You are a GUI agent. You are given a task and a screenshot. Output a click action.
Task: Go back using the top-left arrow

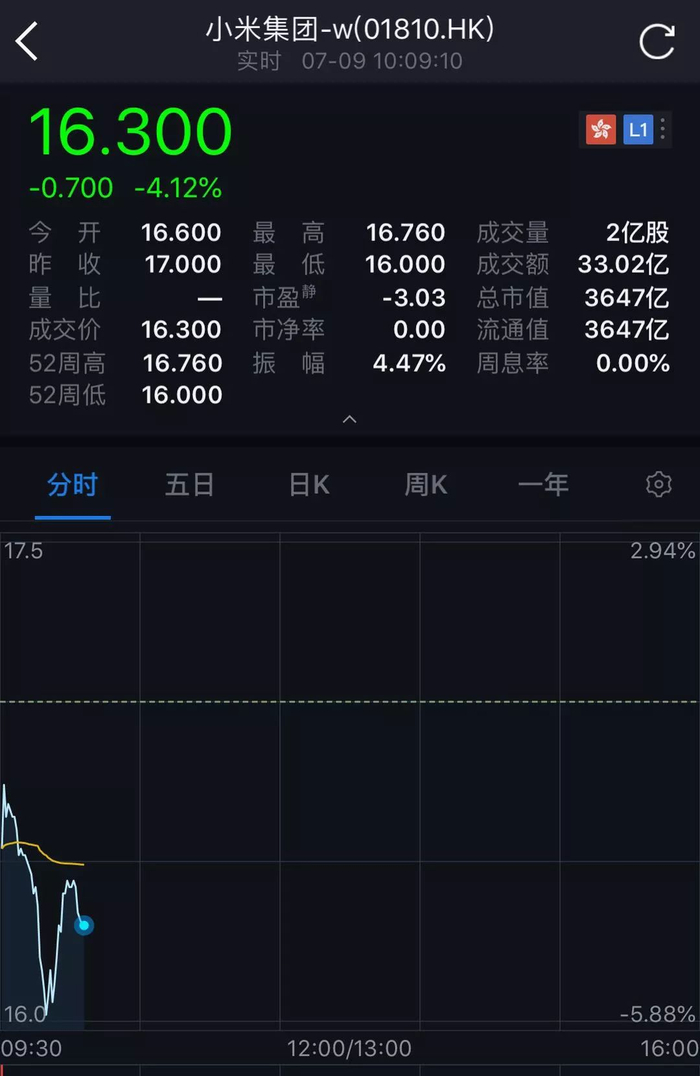click(27, 42)
